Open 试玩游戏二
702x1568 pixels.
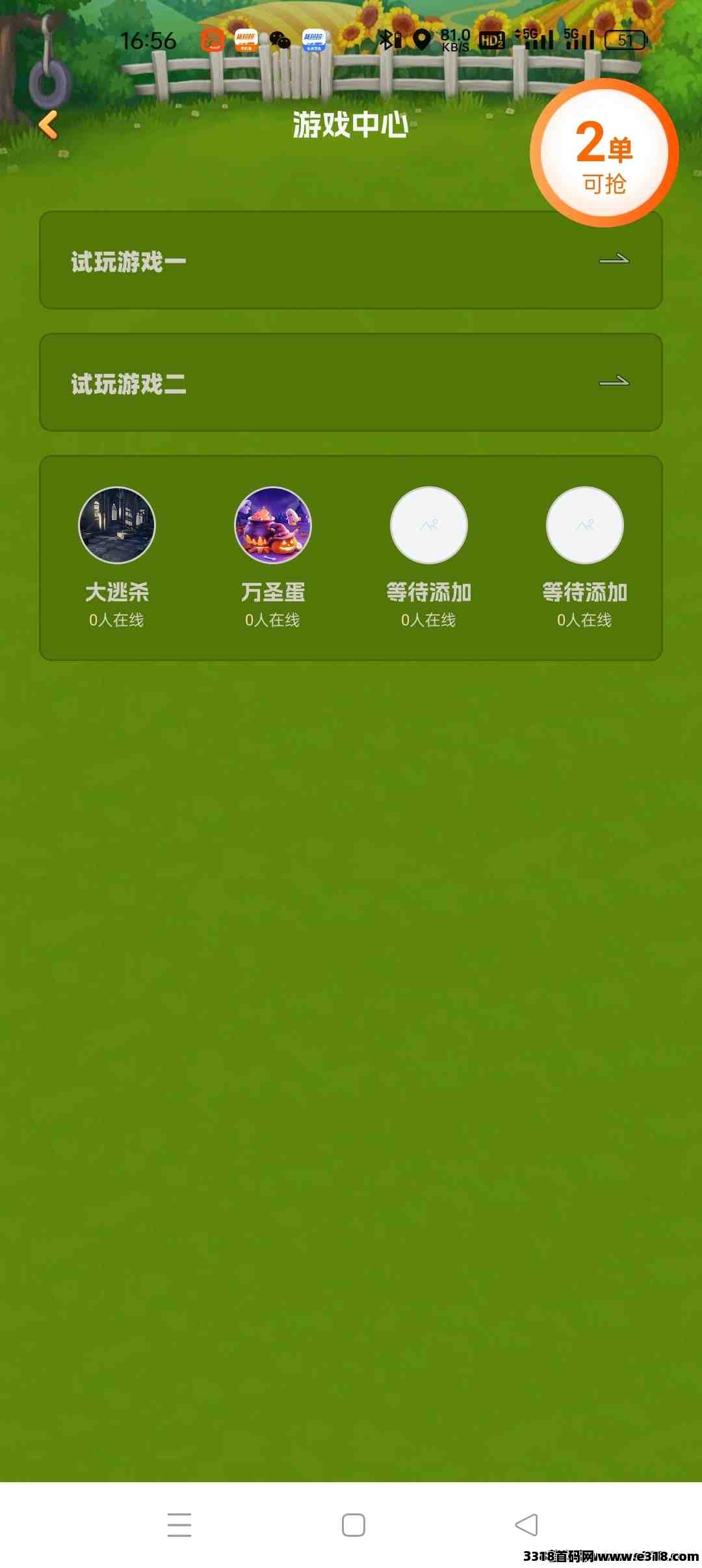(x=351, y=382)
